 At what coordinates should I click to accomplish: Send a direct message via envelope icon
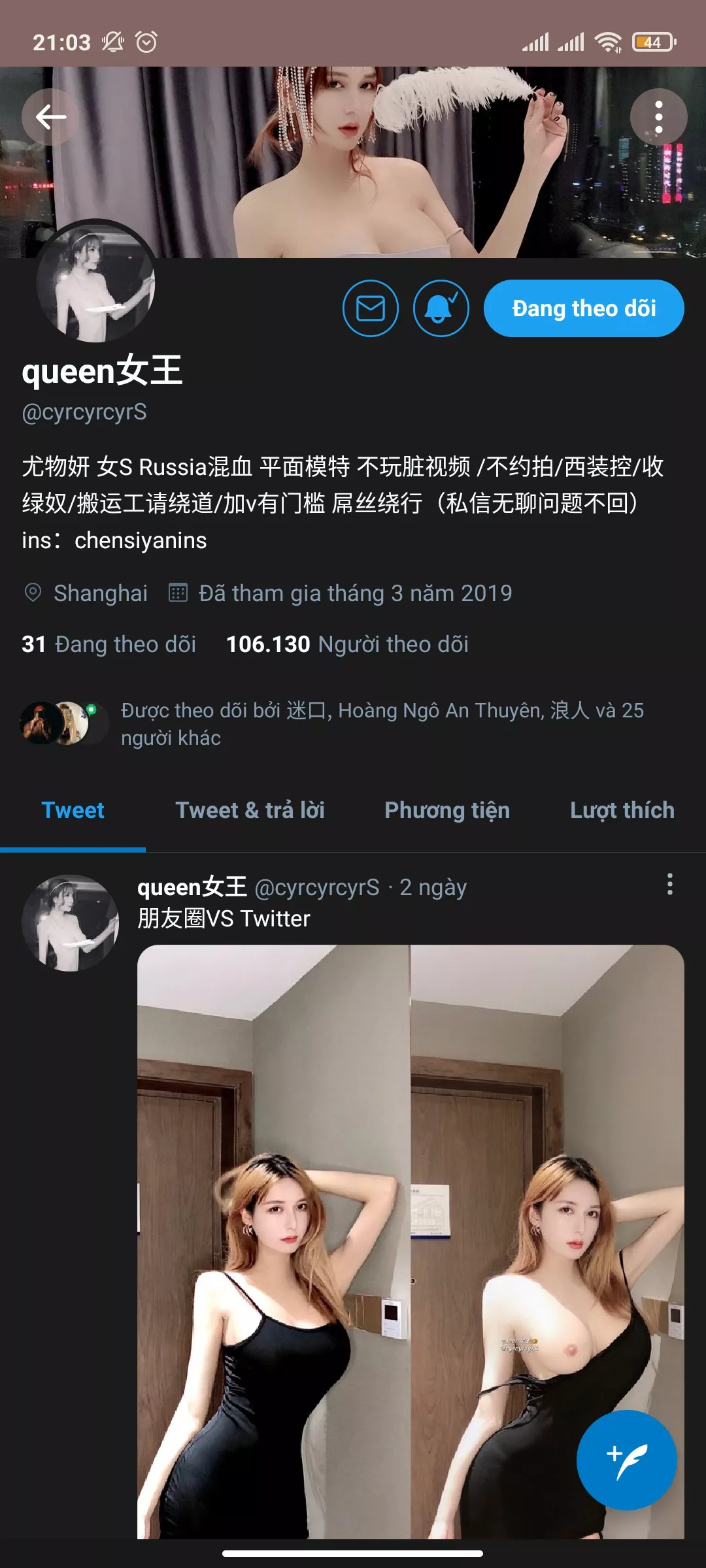(x=371, y=308)
